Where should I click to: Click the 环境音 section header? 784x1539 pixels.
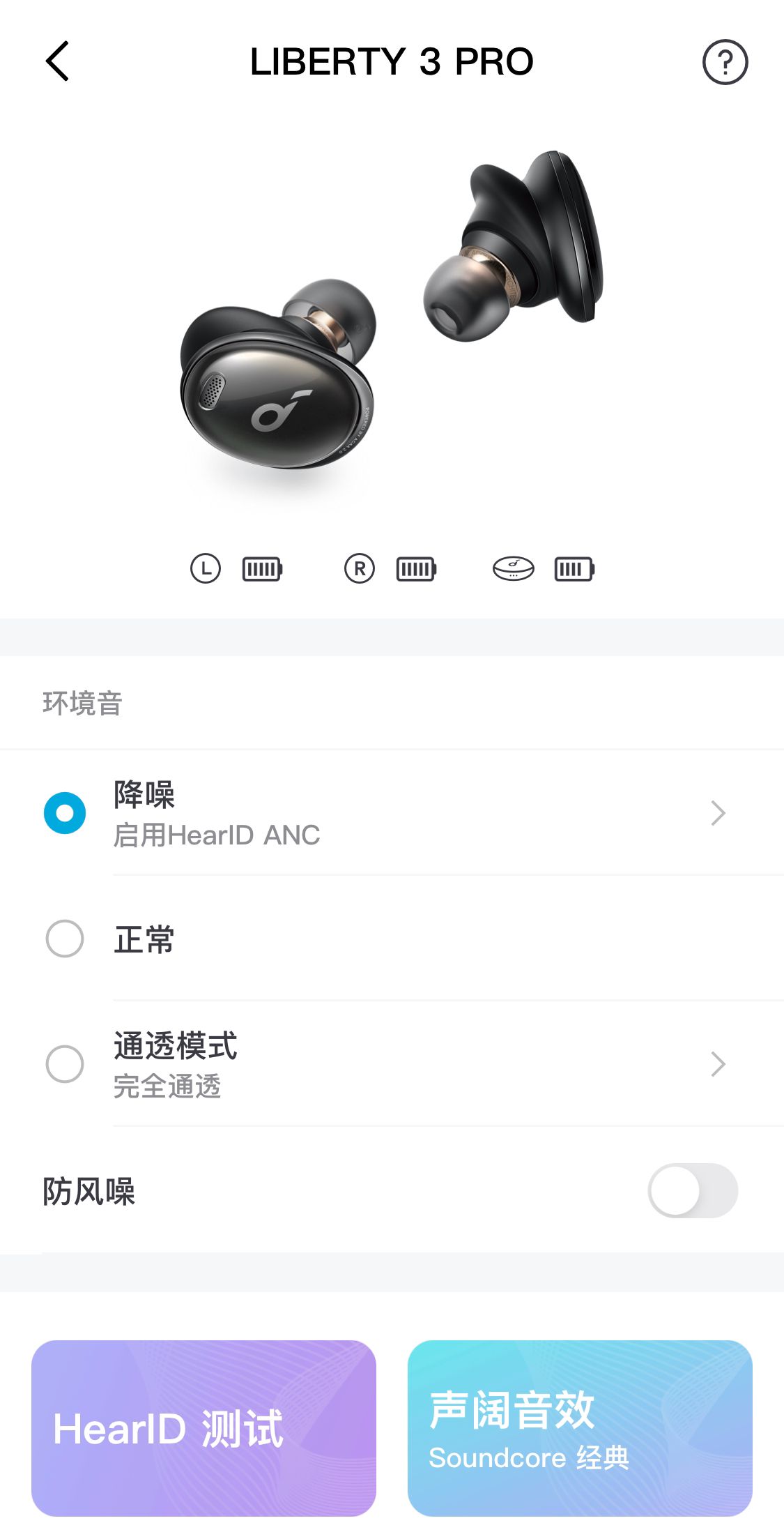coord(82,704)
